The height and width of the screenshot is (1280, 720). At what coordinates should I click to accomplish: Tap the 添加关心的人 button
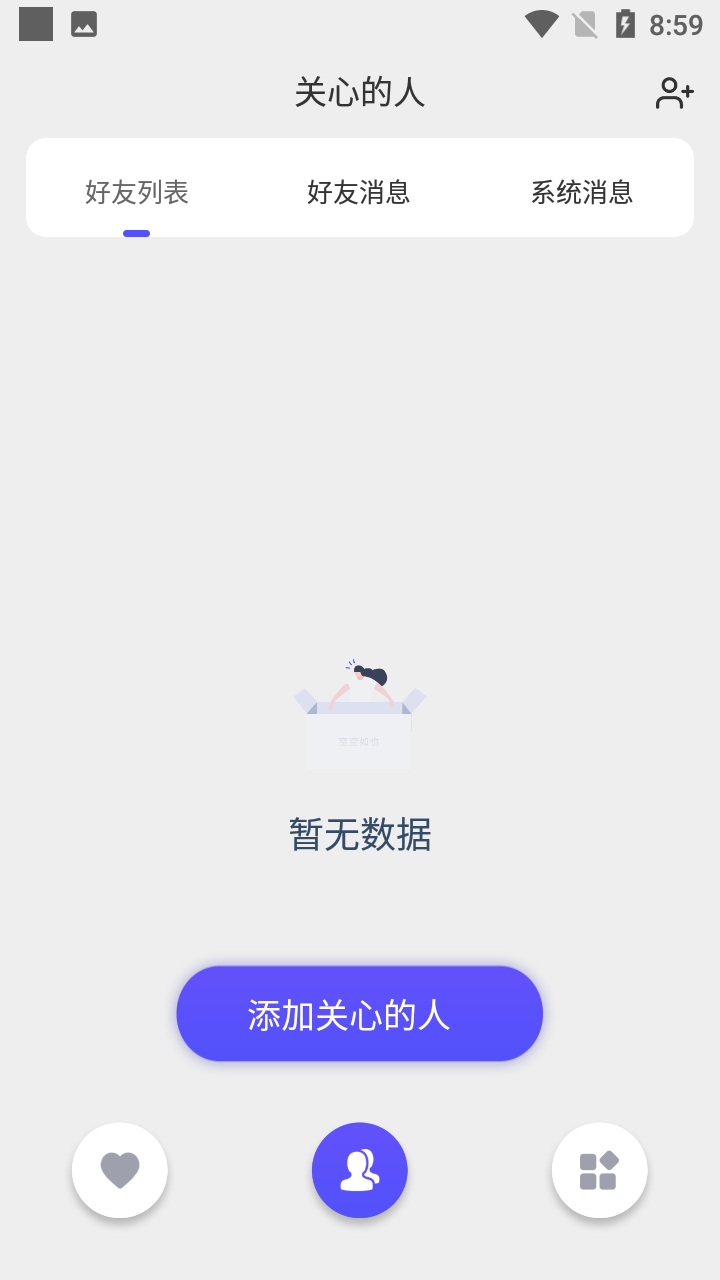(x=359, y=1013)
